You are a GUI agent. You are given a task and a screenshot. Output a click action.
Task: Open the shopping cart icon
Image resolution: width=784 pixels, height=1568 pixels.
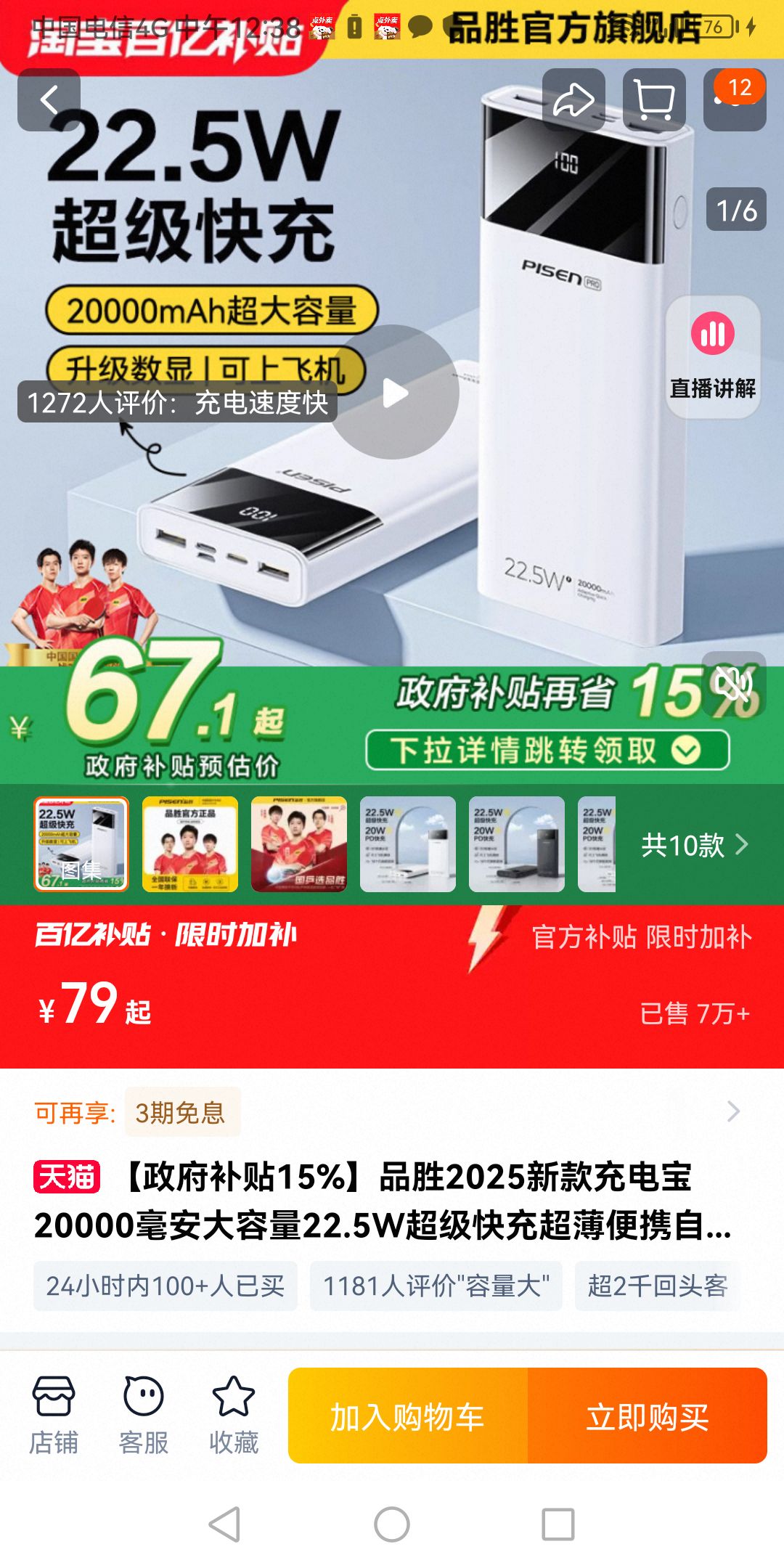(x=654, y=100)
